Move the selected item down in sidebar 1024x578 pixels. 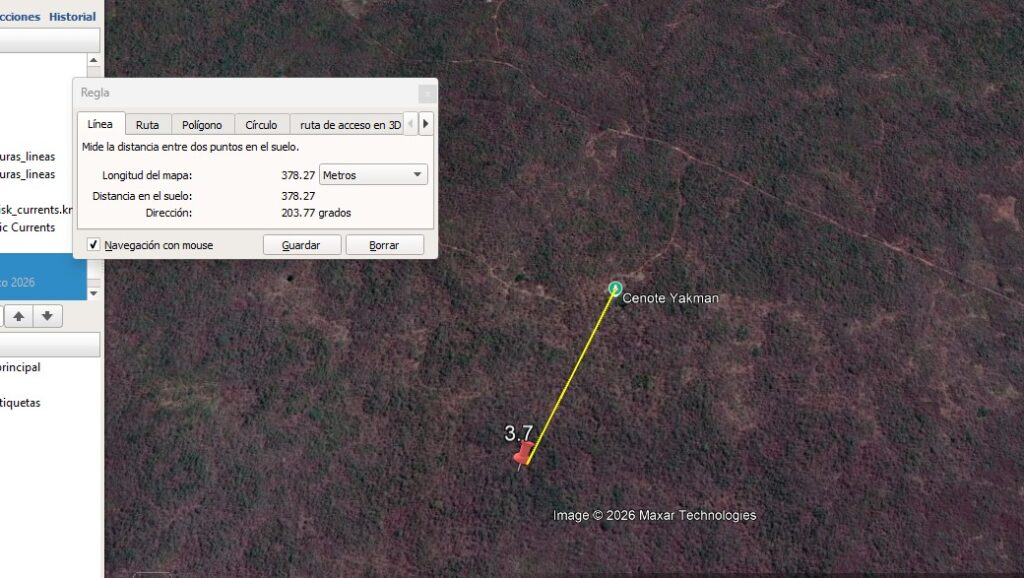coord(47,316)
